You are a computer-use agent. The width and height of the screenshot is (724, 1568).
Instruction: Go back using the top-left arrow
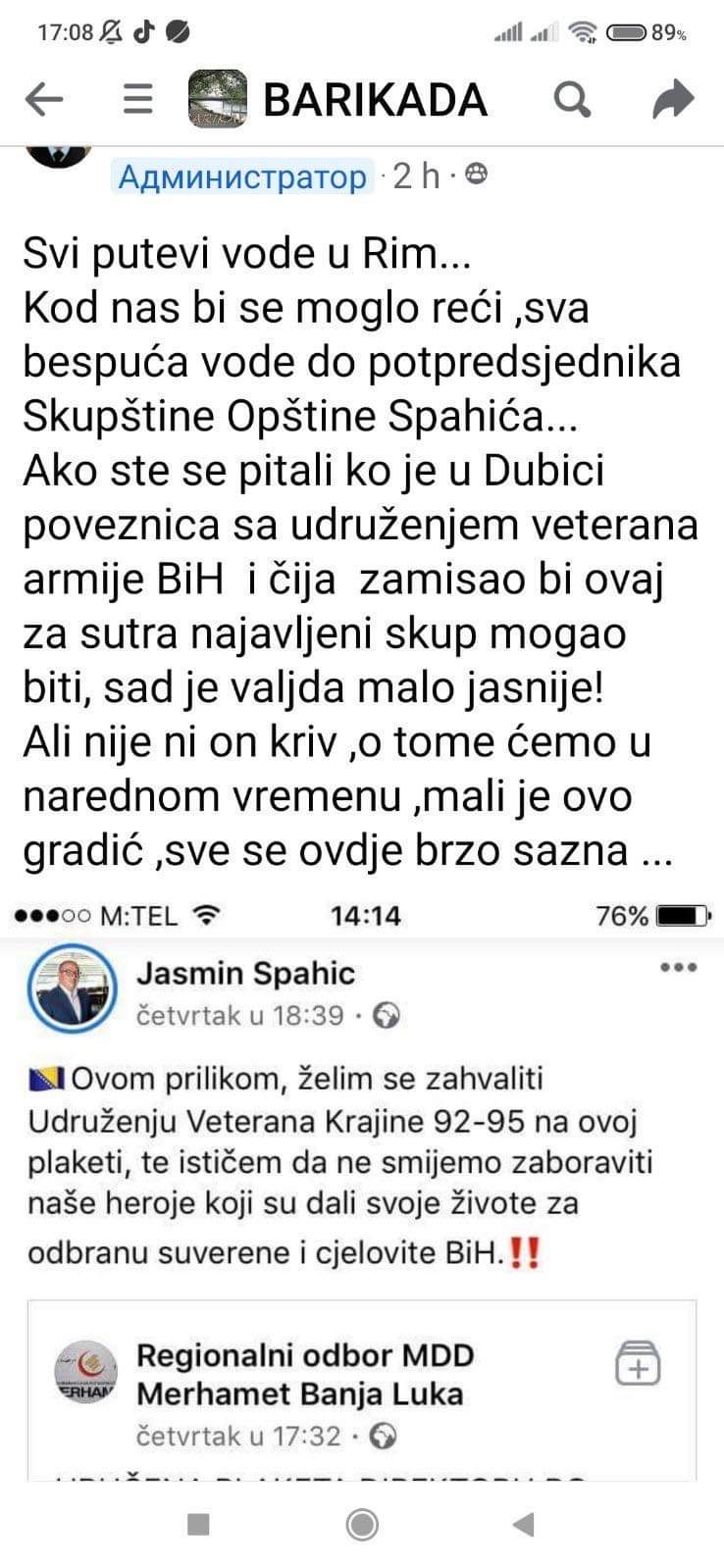click(x=44, y=99)
